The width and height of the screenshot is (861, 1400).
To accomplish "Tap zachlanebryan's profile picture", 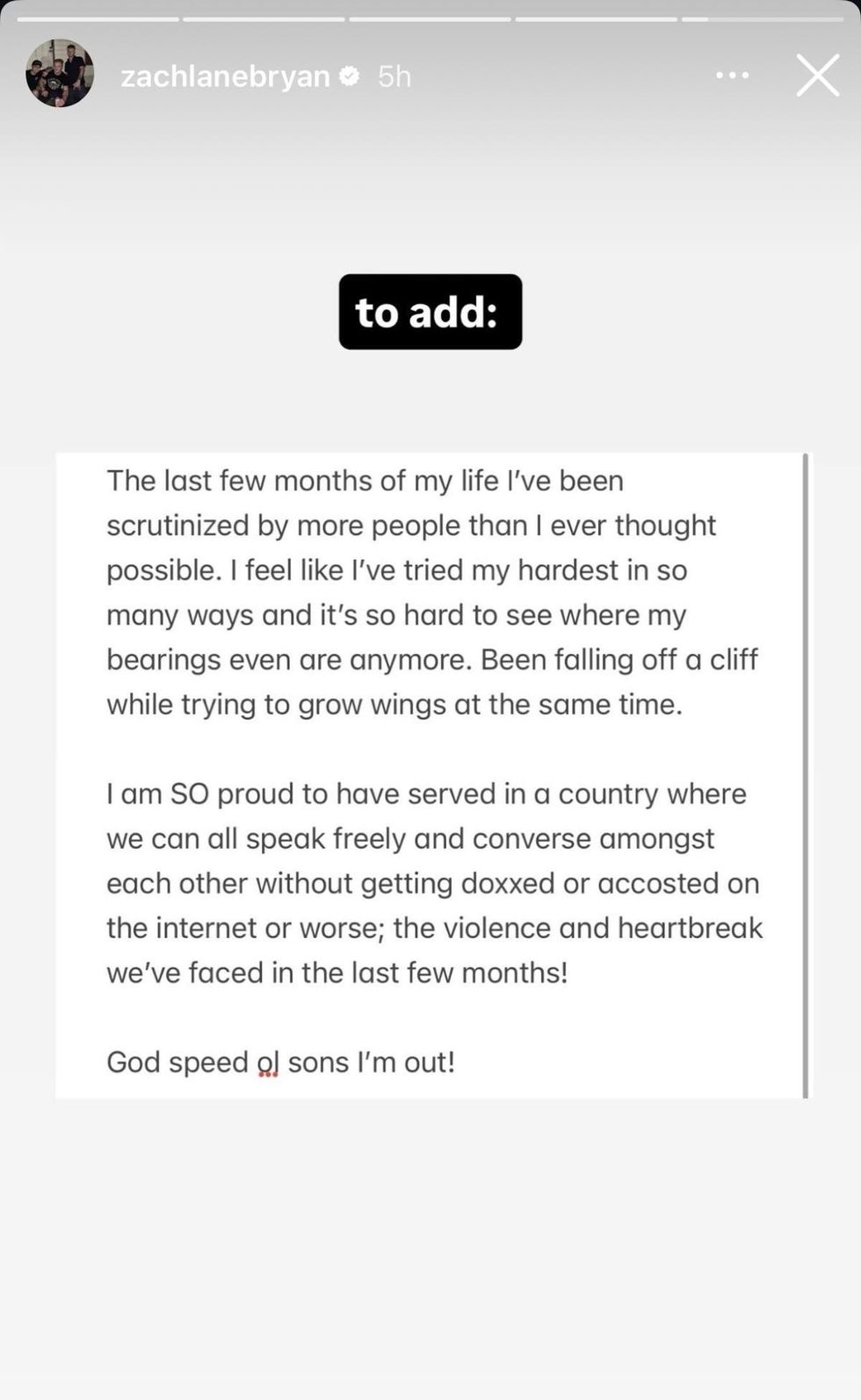I will click(x=60, y=74).
